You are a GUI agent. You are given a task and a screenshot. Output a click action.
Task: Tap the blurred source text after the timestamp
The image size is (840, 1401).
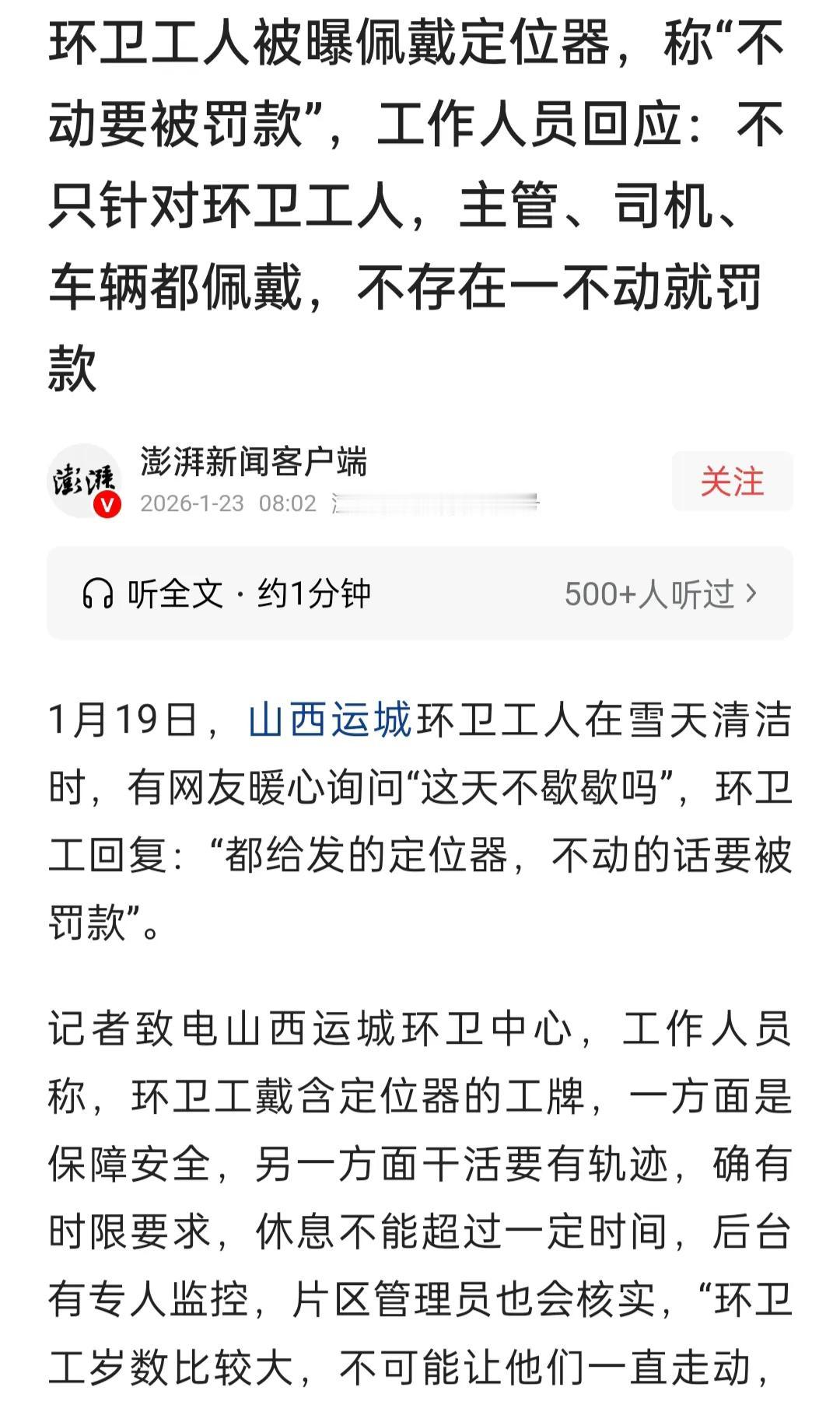436,502
